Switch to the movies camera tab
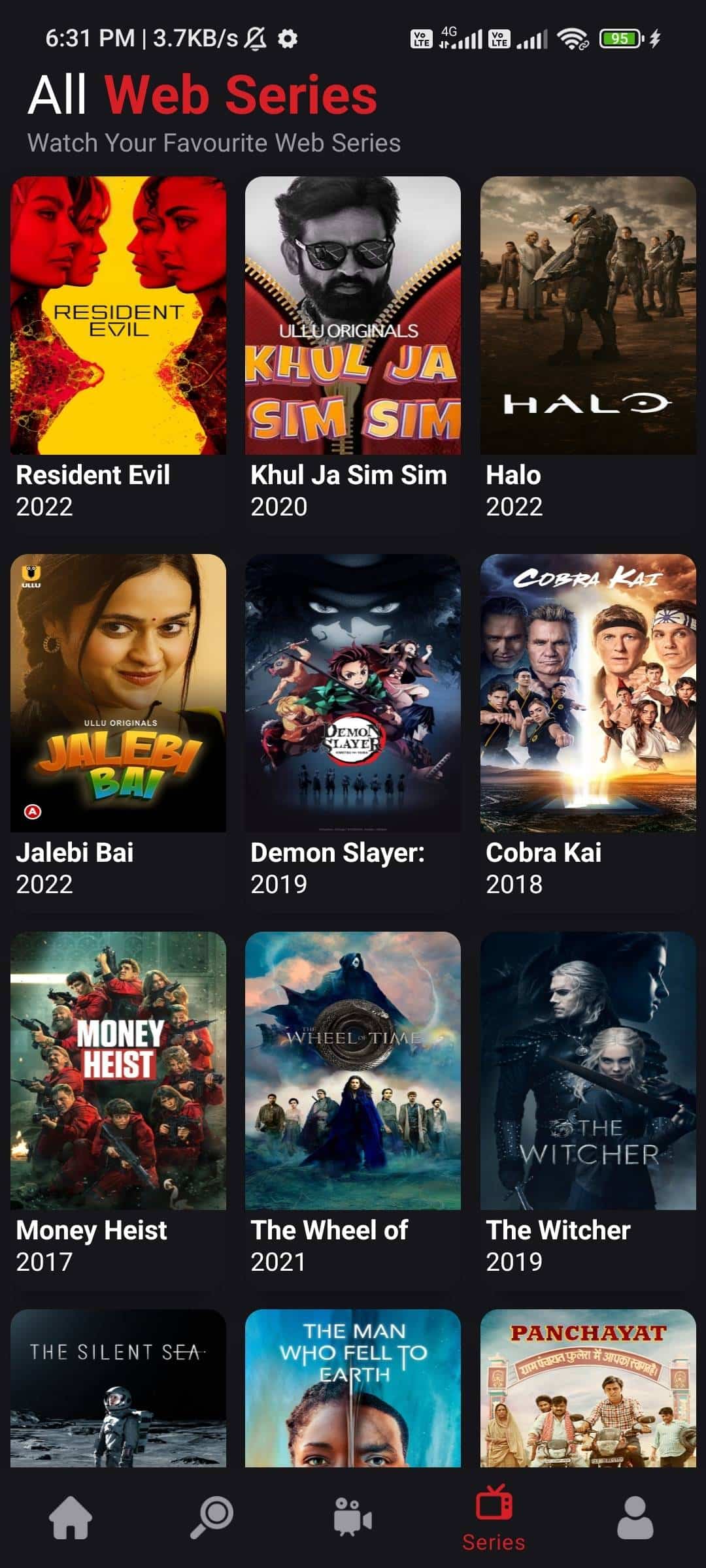Viewport: 706px width, 1568px height. point(353,1518)
